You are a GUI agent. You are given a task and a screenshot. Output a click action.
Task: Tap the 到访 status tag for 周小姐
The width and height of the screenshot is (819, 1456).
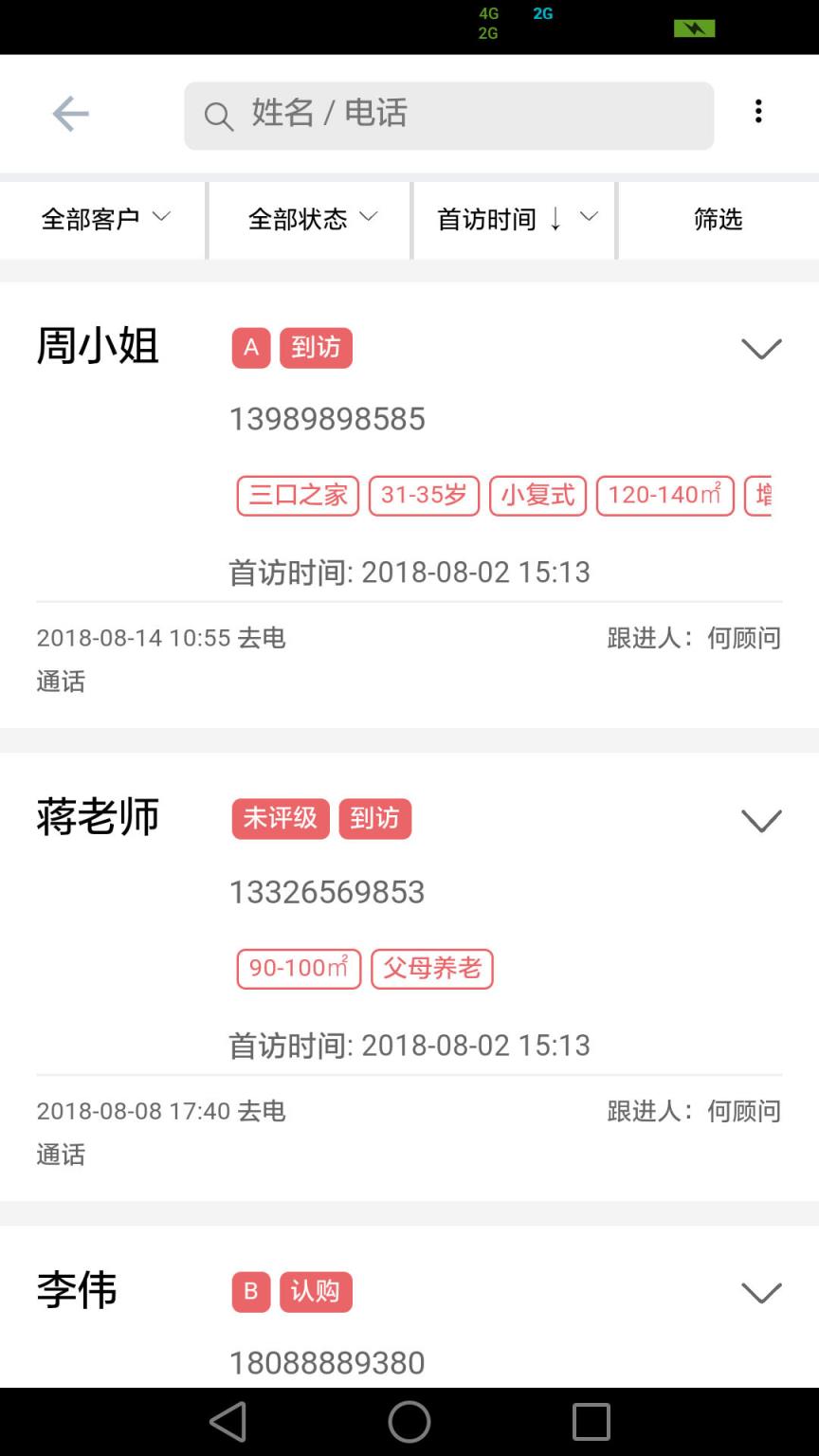[x=316, y=348]
